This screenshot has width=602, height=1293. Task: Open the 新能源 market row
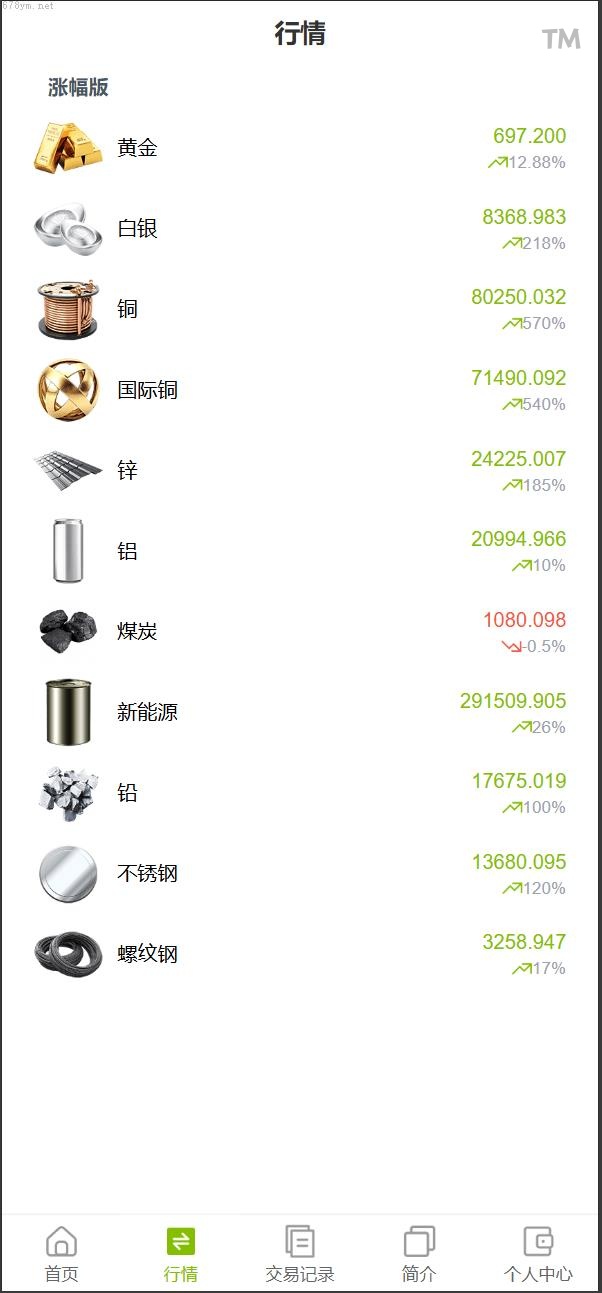[x=300, y=713]
